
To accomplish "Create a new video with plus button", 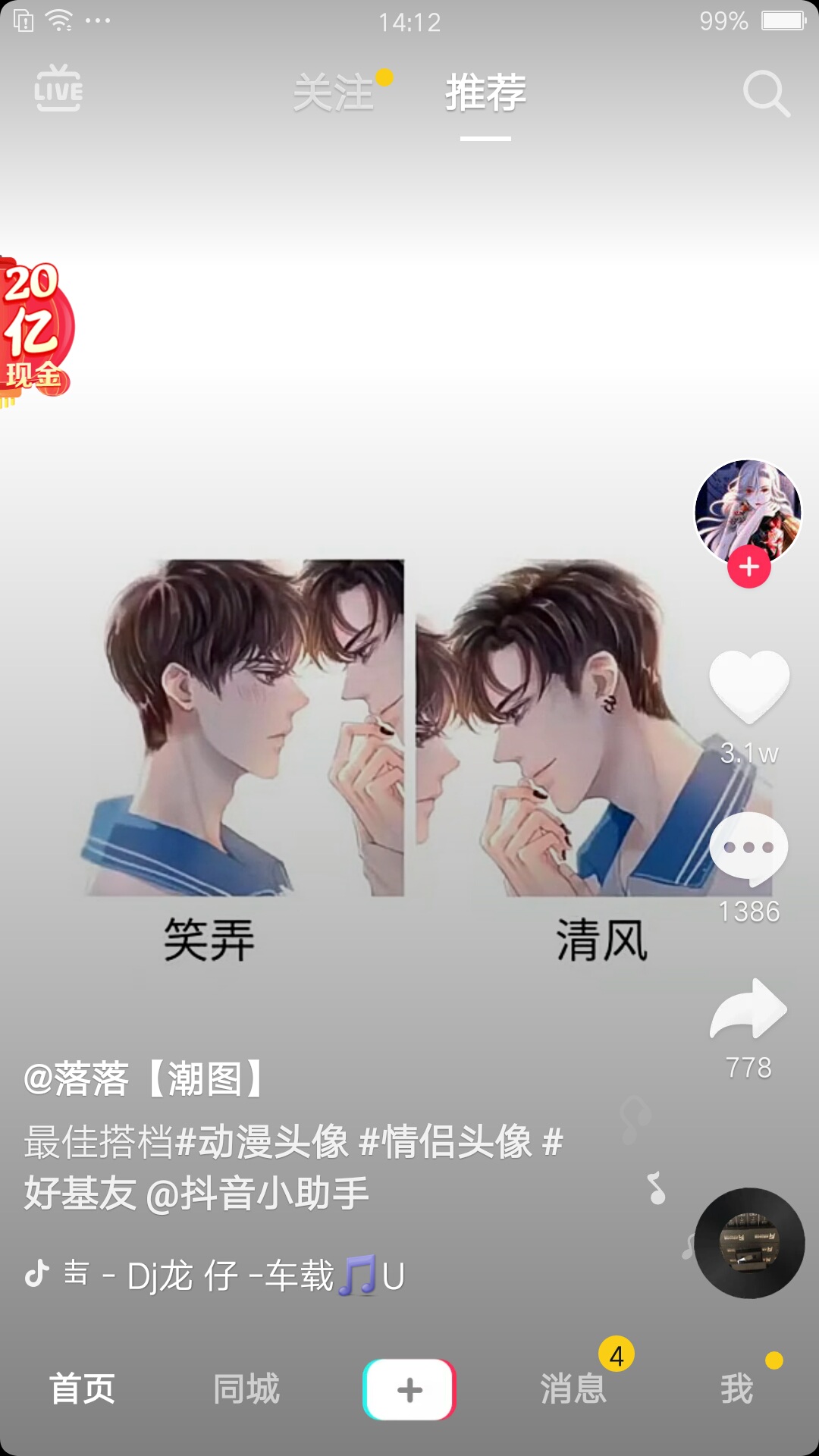I will coord(409,1389).
